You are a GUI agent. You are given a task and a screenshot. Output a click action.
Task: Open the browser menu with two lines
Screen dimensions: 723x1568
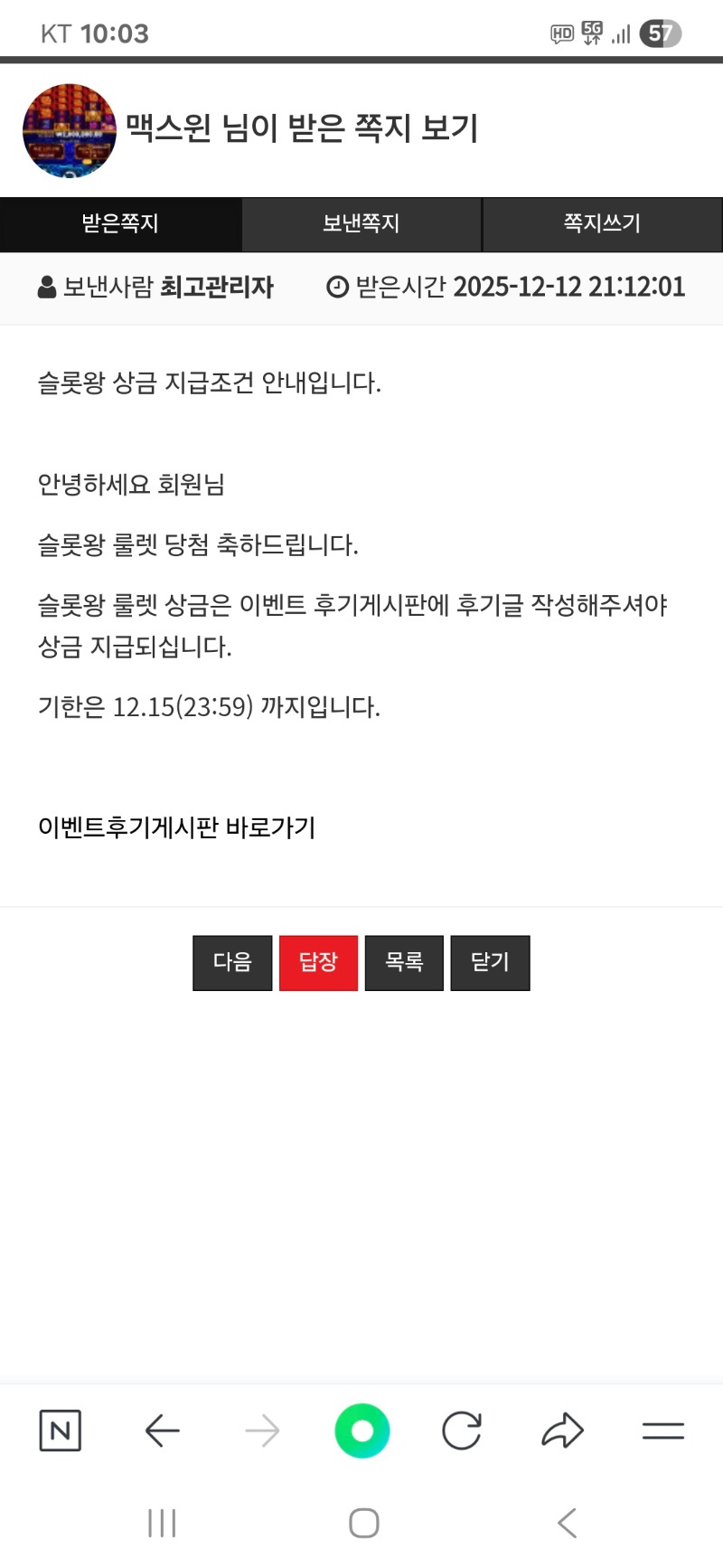662,1431
